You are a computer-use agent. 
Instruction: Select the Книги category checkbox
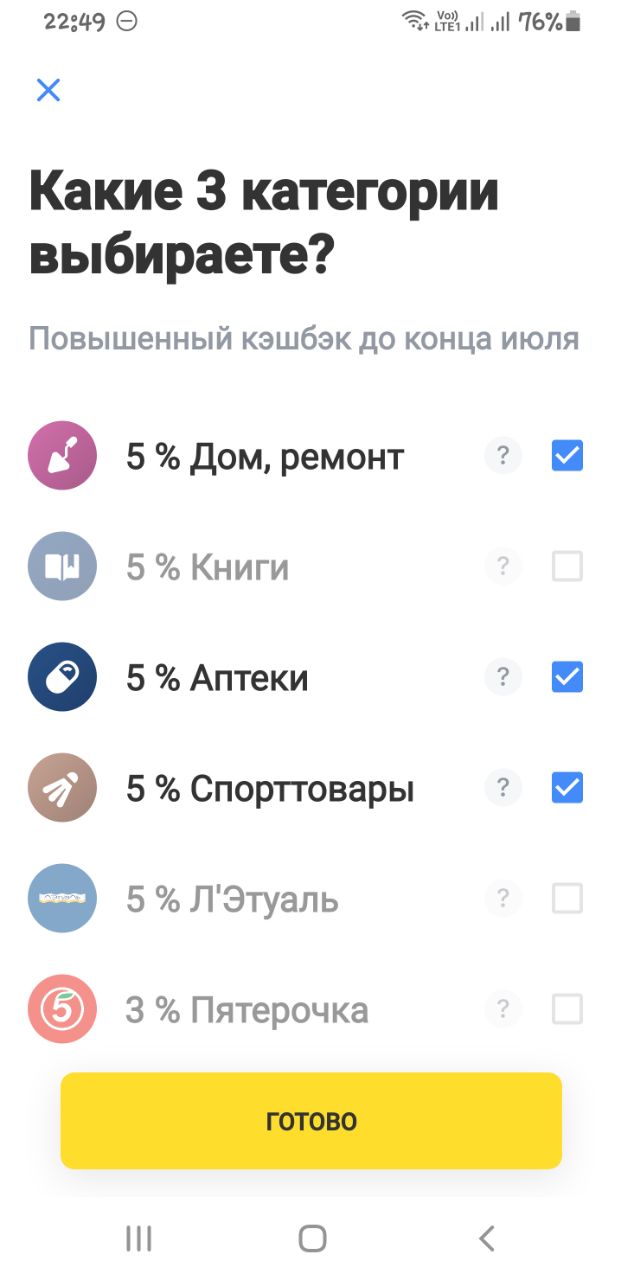point(567,567)
